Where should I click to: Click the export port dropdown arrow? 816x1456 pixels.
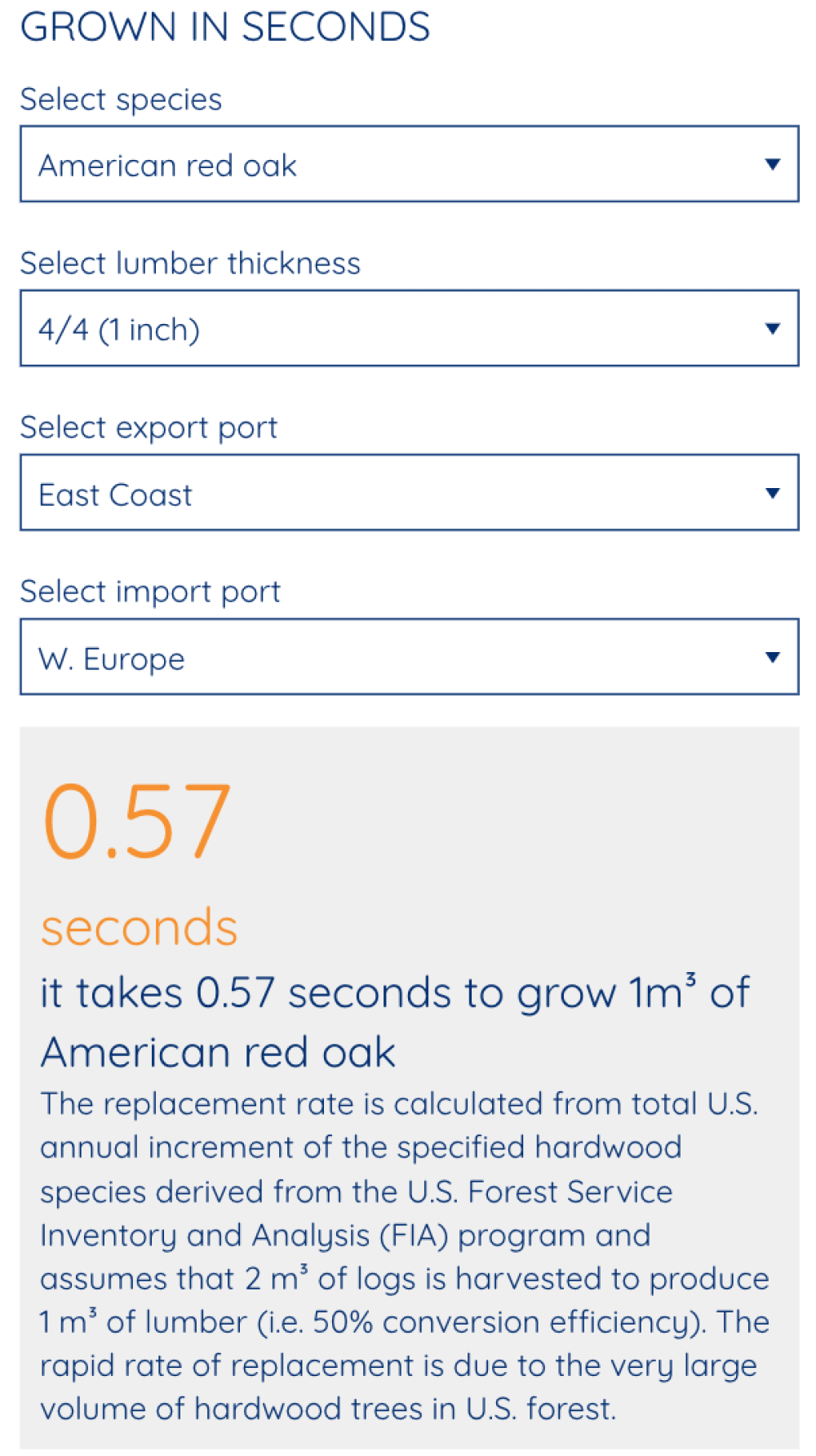pos(773,494)
